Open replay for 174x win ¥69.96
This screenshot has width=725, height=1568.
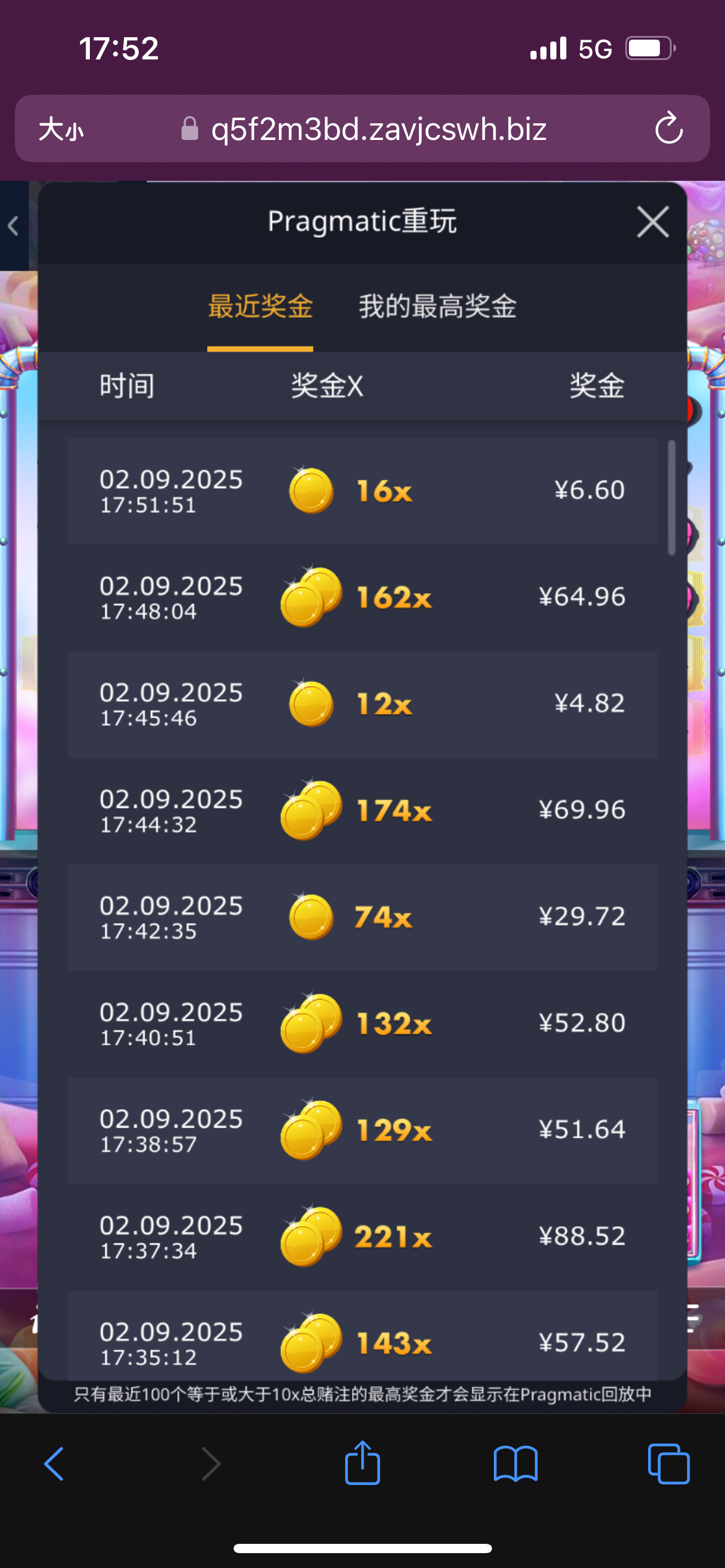tap(362, 811)
